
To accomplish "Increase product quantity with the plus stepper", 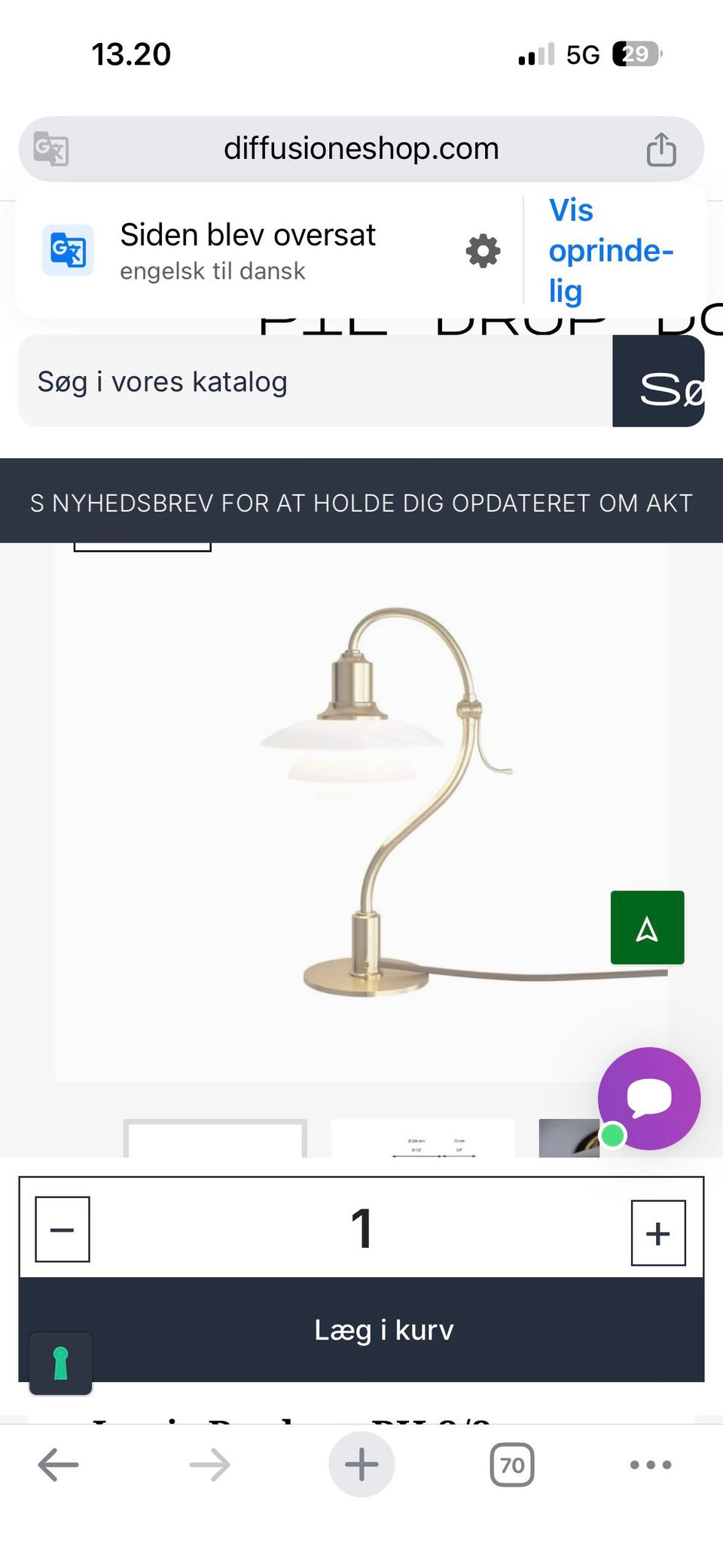I will 657,1231.
